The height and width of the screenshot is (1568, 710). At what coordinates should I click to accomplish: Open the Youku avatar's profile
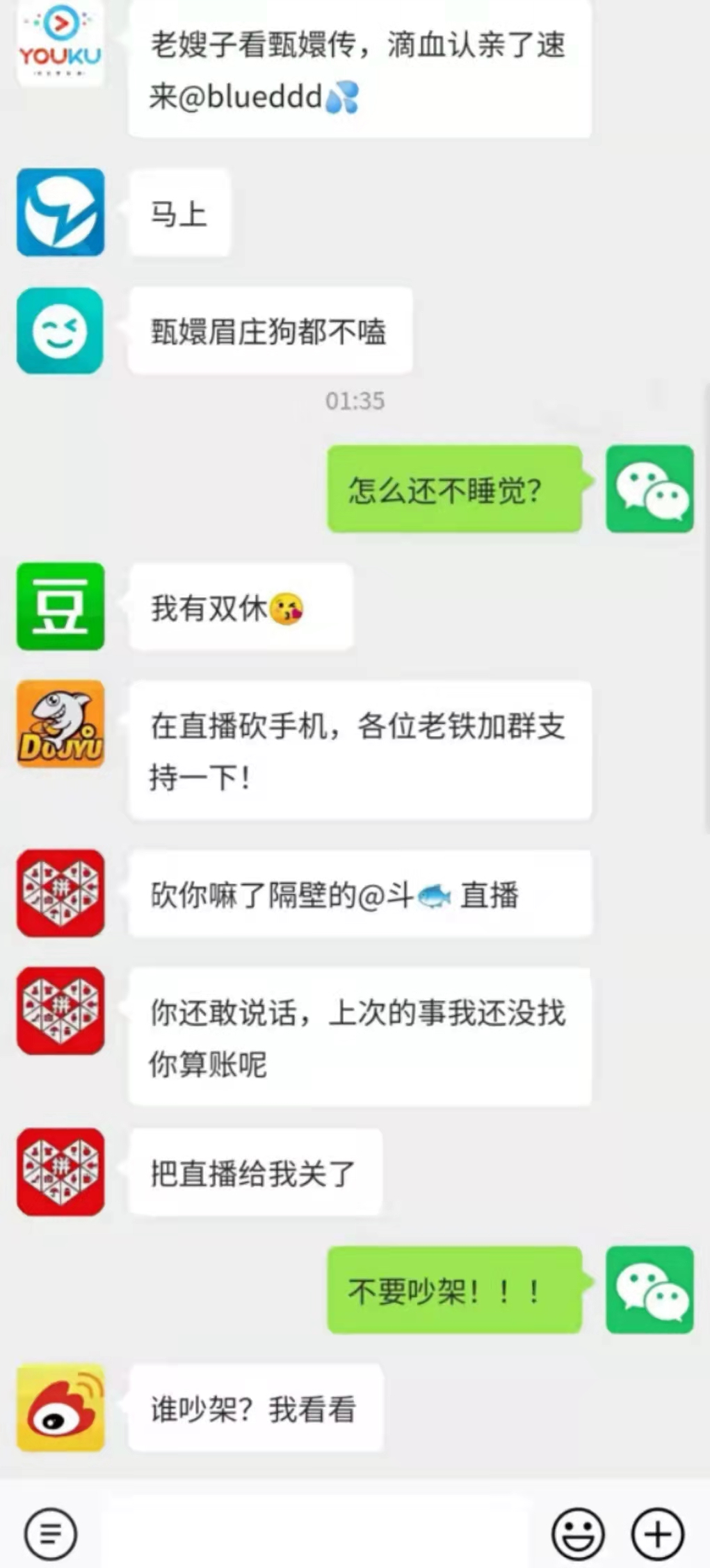click(60, 43)
